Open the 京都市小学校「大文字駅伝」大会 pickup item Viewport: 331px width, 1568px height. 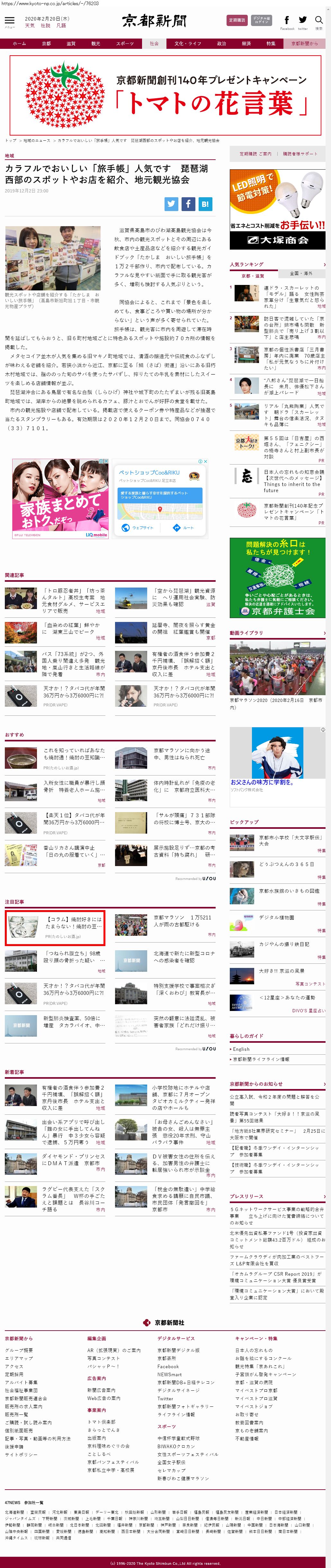point(290,840)
